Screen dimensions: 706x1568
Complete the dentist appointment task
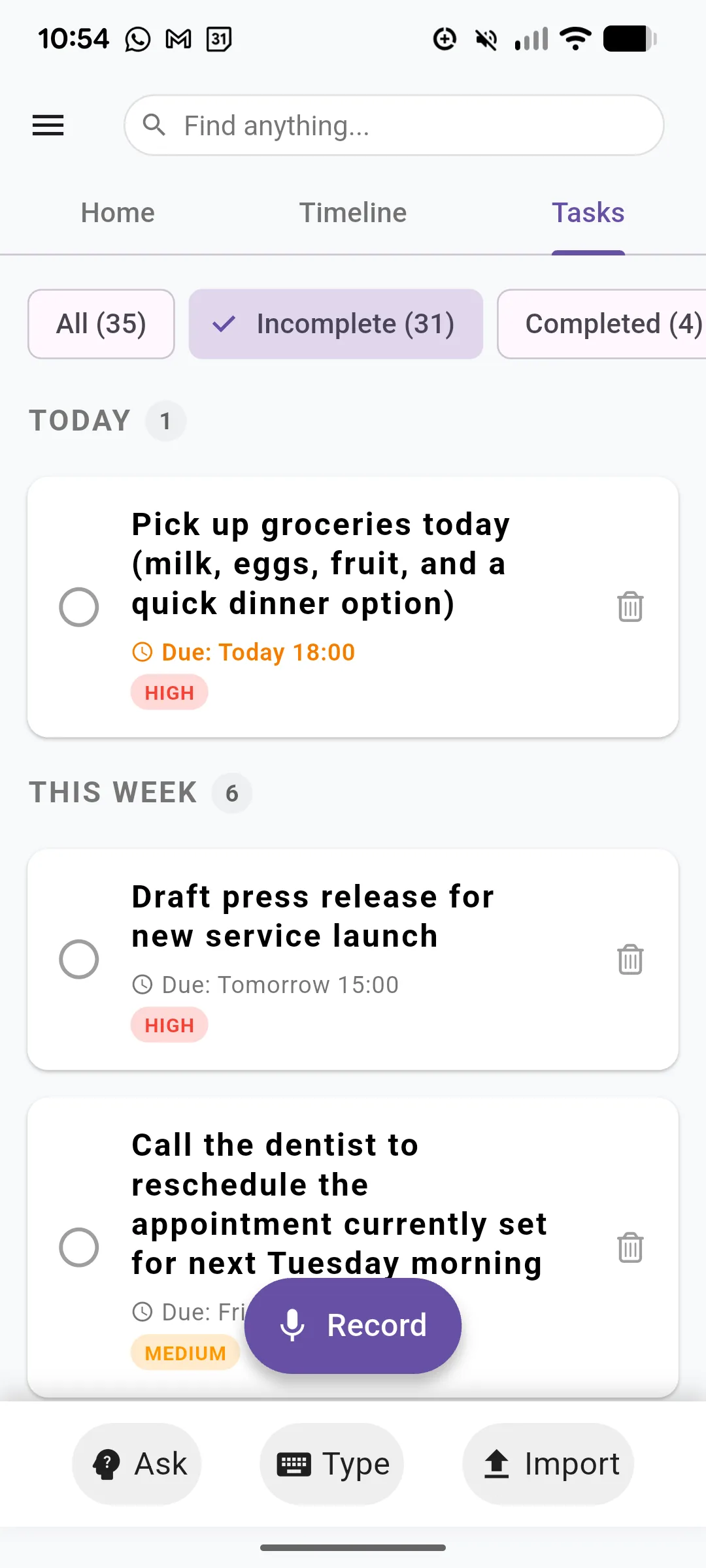point(79,1247)
